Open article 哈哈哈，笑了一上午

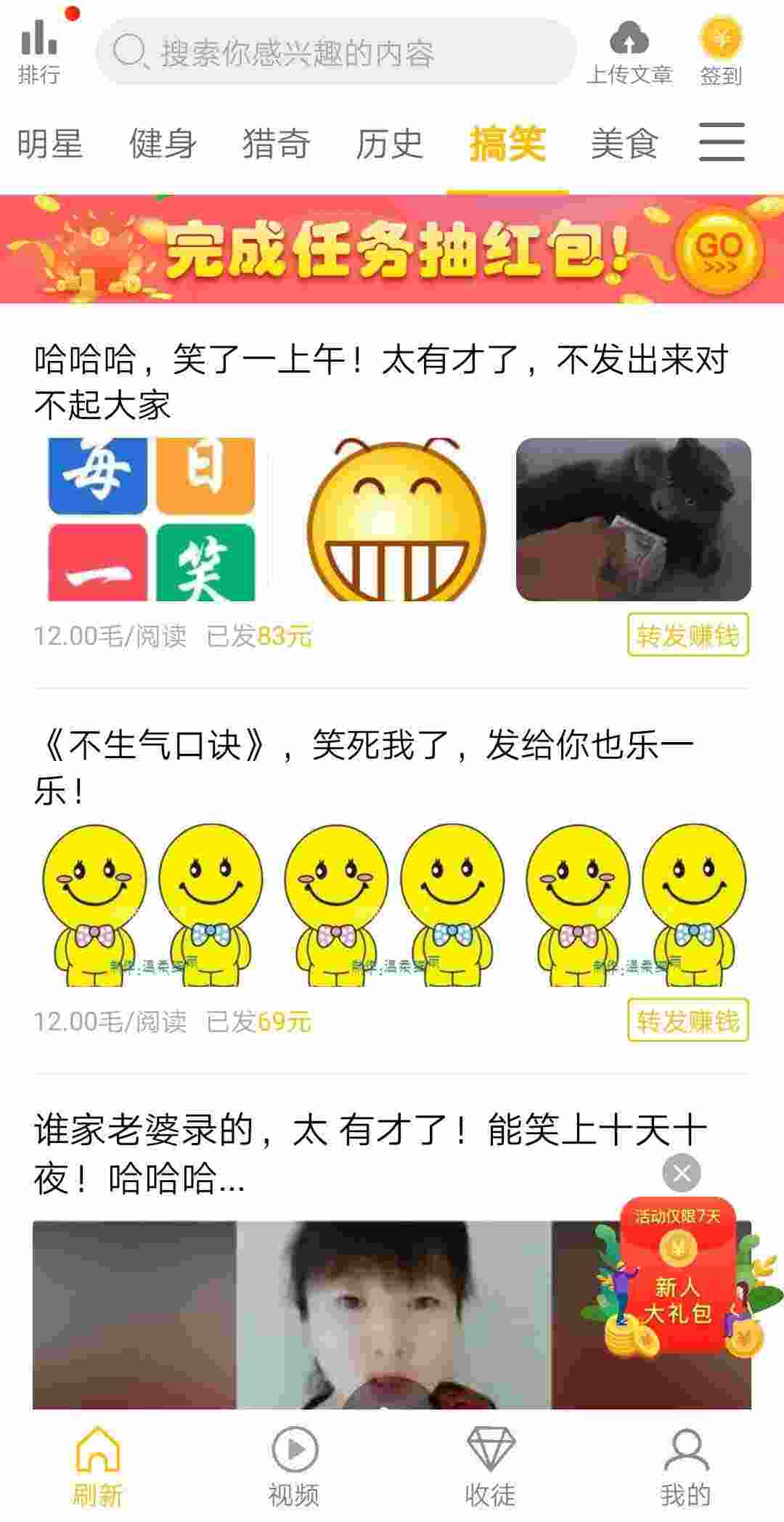pyautogui.click(x=381, y=382)
